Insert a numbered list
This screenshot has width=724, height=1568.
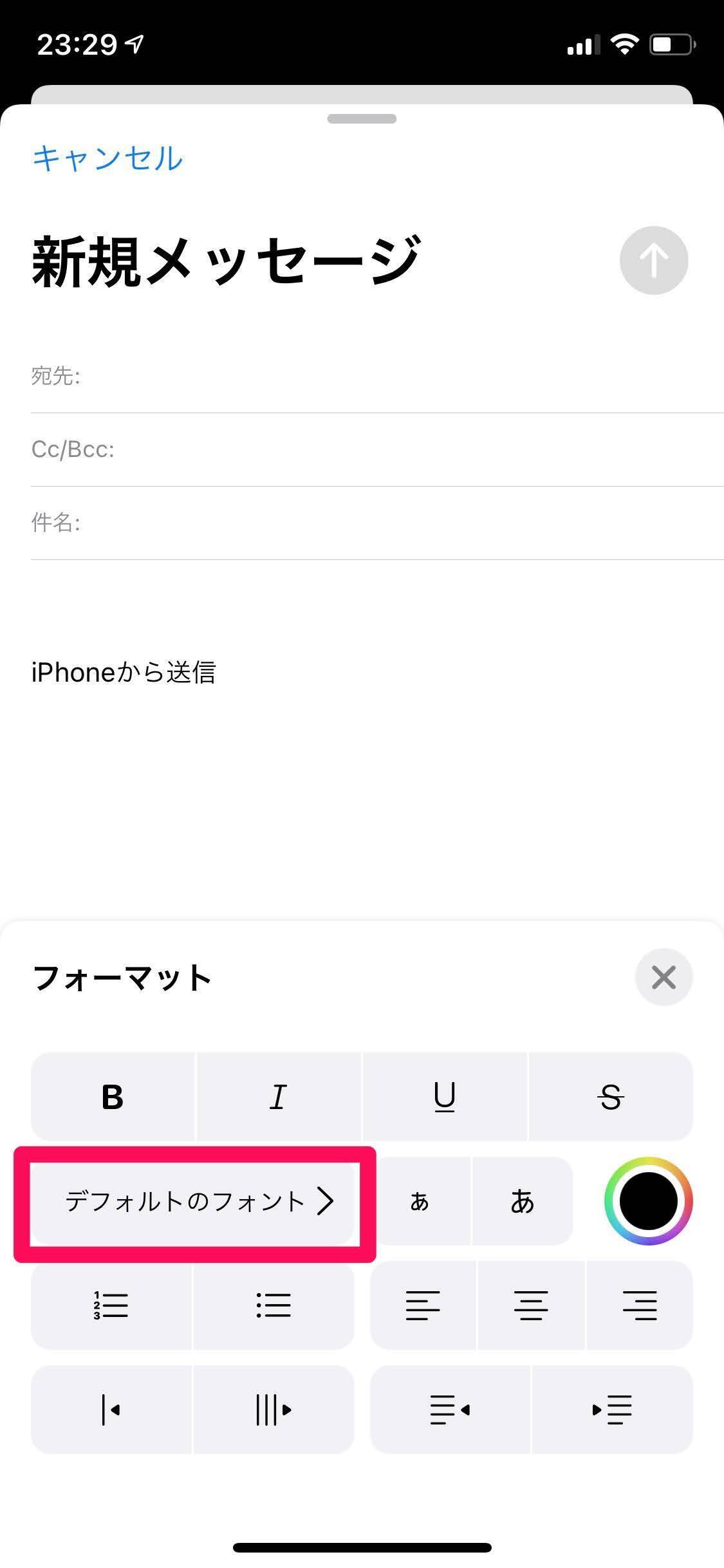pos(111,1305)
